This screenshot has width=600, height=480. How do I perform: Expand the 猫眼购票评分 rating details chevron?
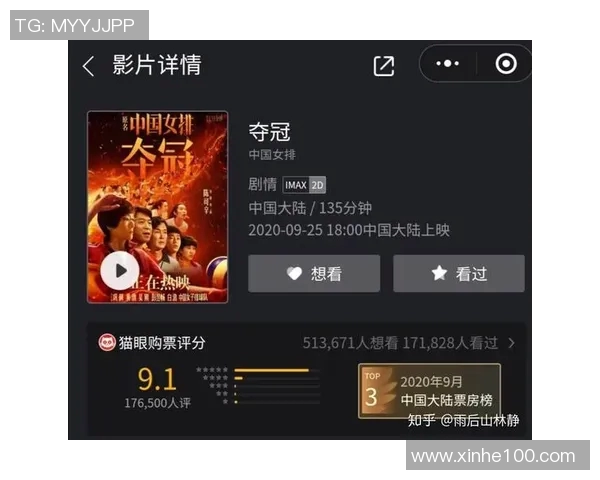coord(512,343)
